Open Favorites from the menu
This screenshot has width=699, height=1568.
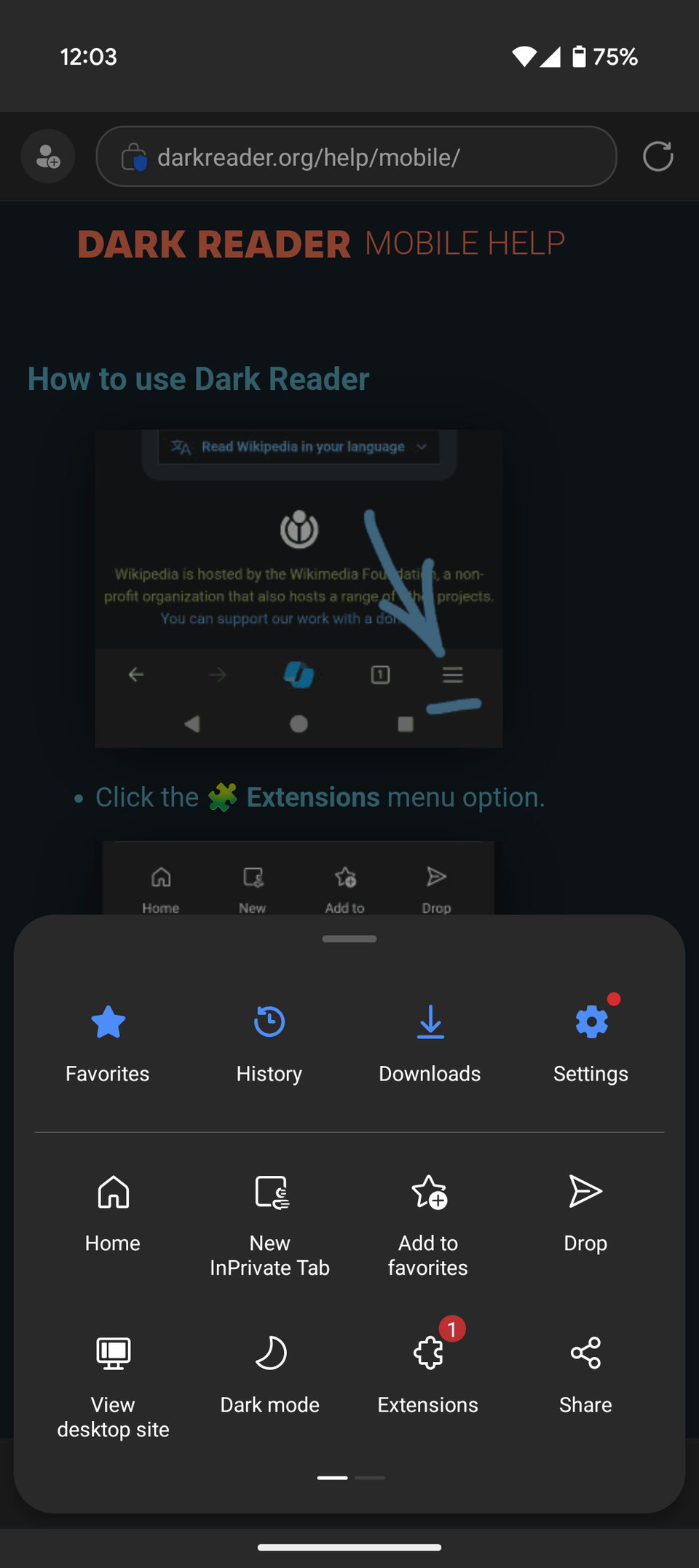pos(108,1041)
